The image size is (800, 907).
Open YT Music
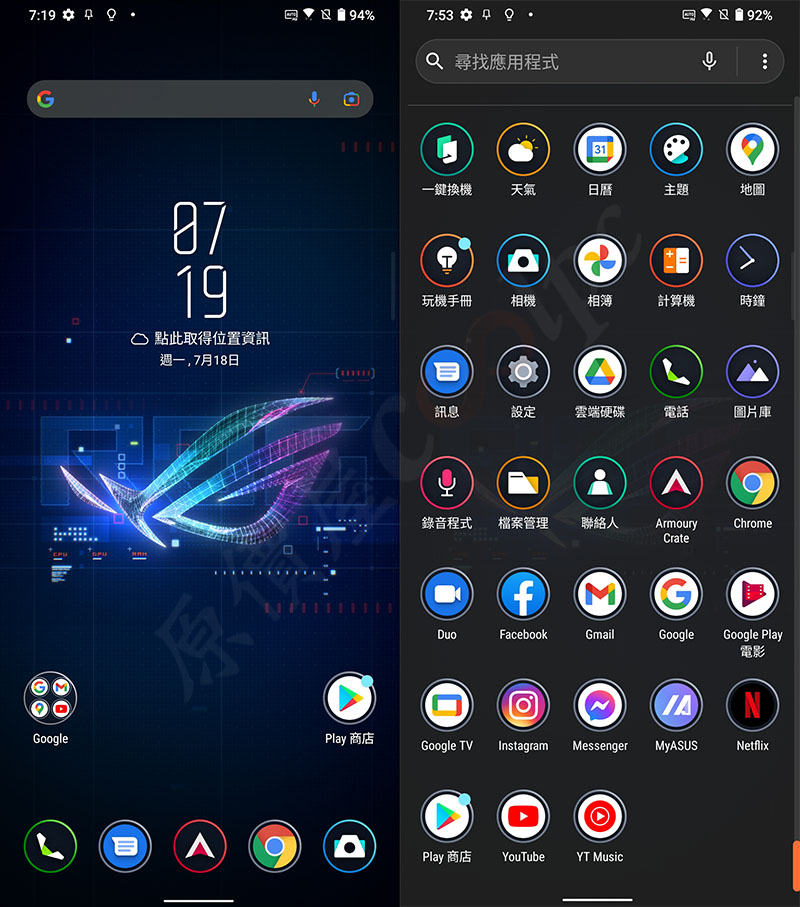click(600, 818)
